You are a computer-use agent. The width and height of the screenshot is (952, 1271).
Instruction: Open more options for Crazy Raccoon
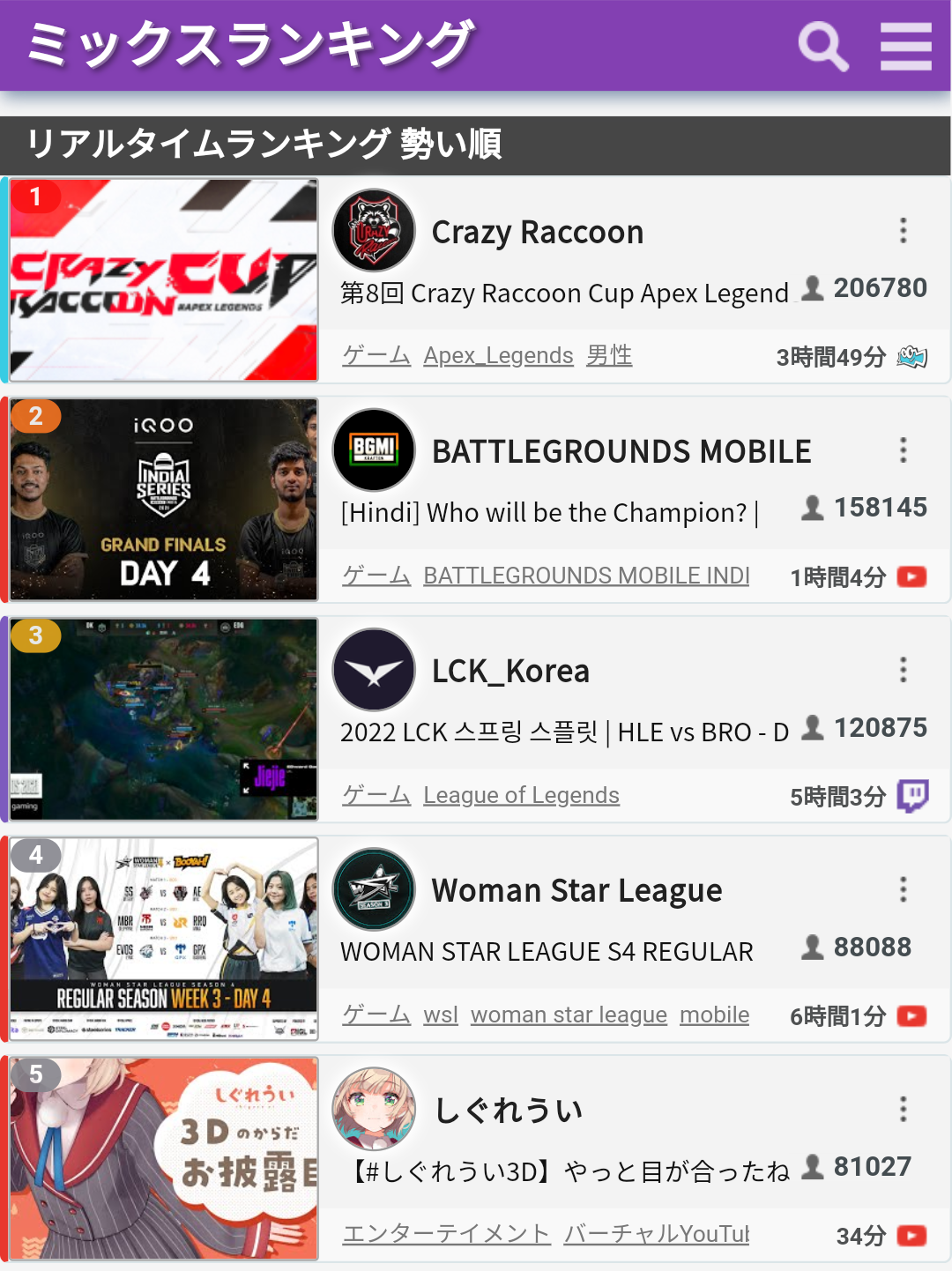903,231
